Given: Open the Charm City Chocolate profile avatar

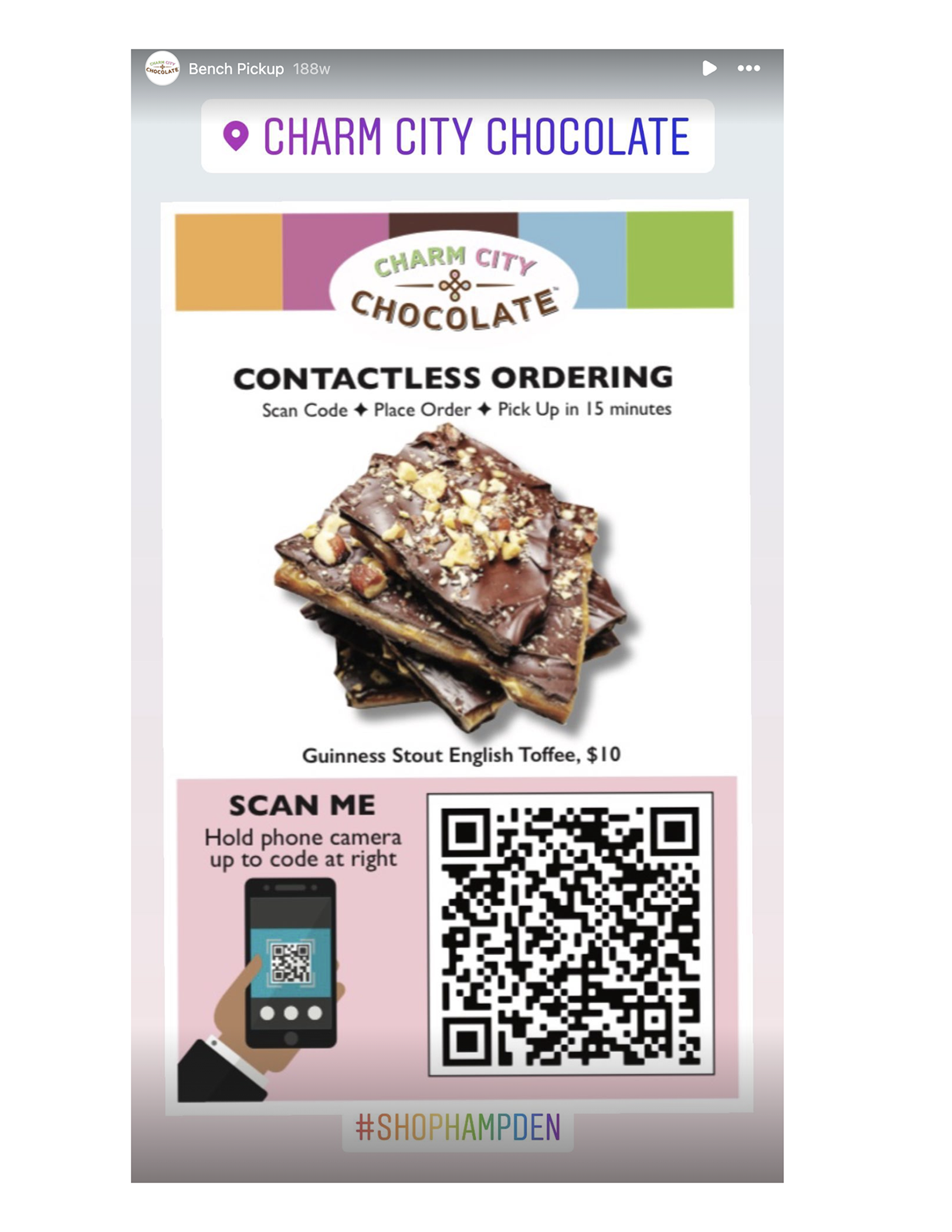Looking at the screenshot, I should coord(162,69).
